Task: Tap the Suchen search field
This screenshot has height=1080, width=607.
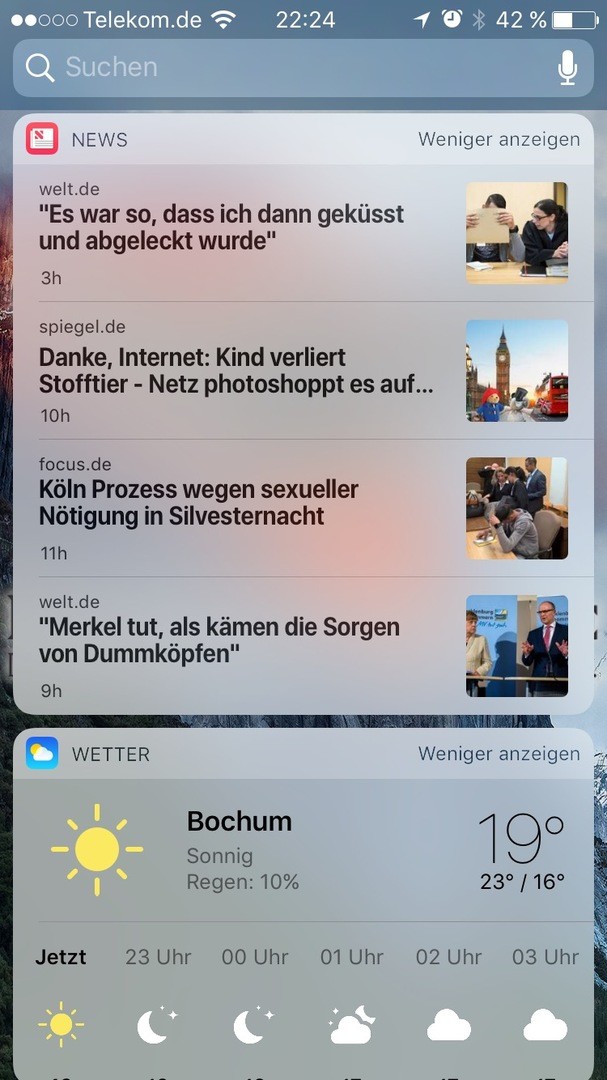Action: coord(280,67)
